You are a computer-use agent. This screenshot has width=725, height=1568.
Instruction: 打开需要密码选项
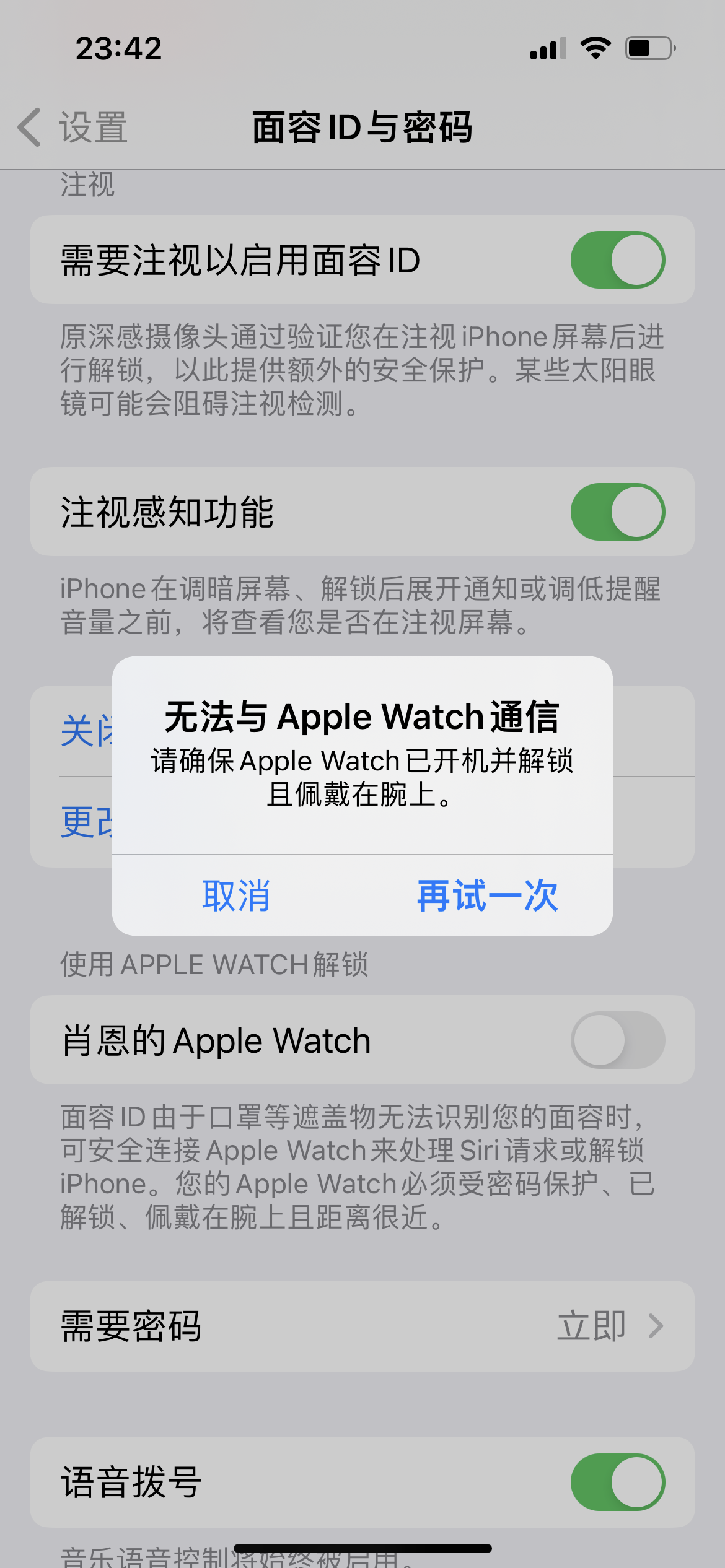pos(362,1326)
